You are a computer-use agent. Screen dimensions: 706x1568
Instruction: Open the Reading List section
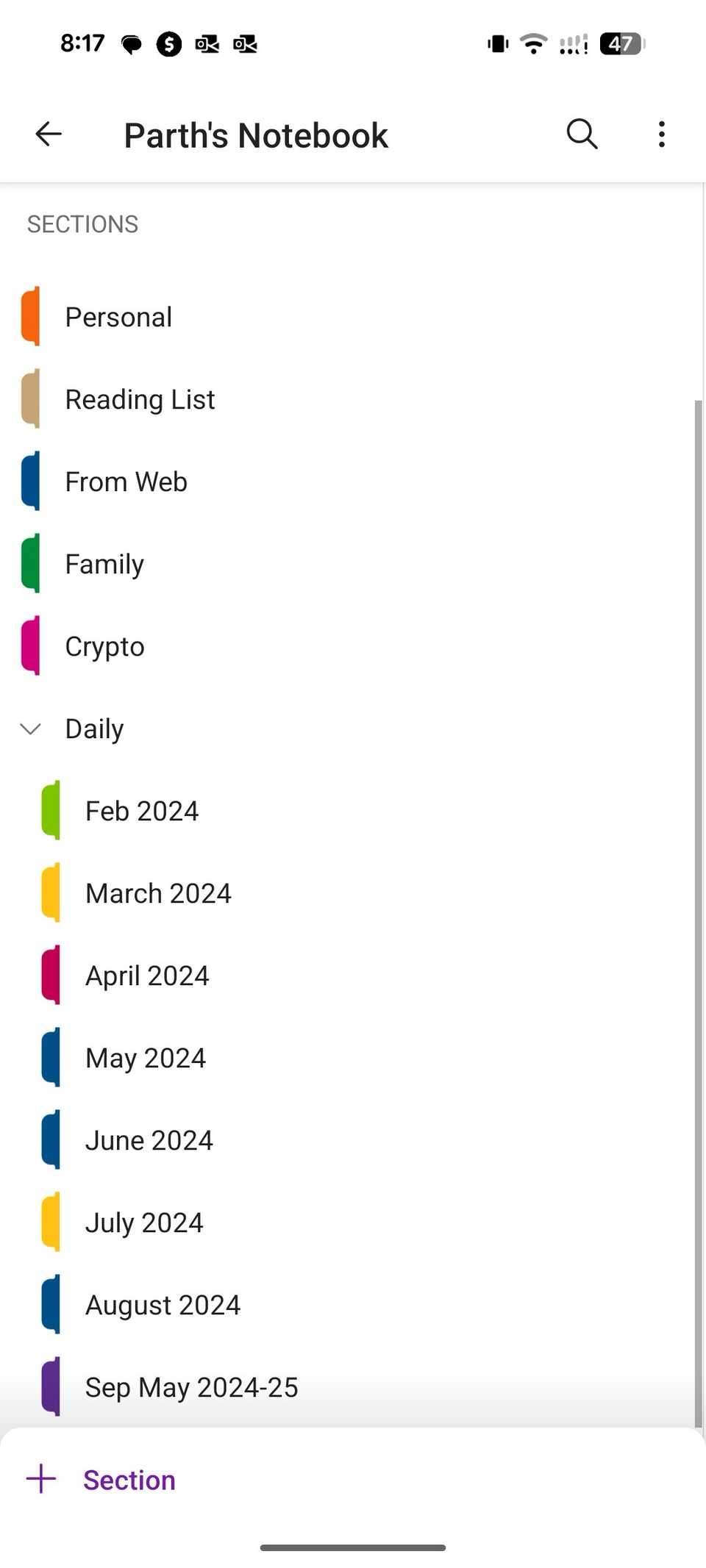click(140, 398)
